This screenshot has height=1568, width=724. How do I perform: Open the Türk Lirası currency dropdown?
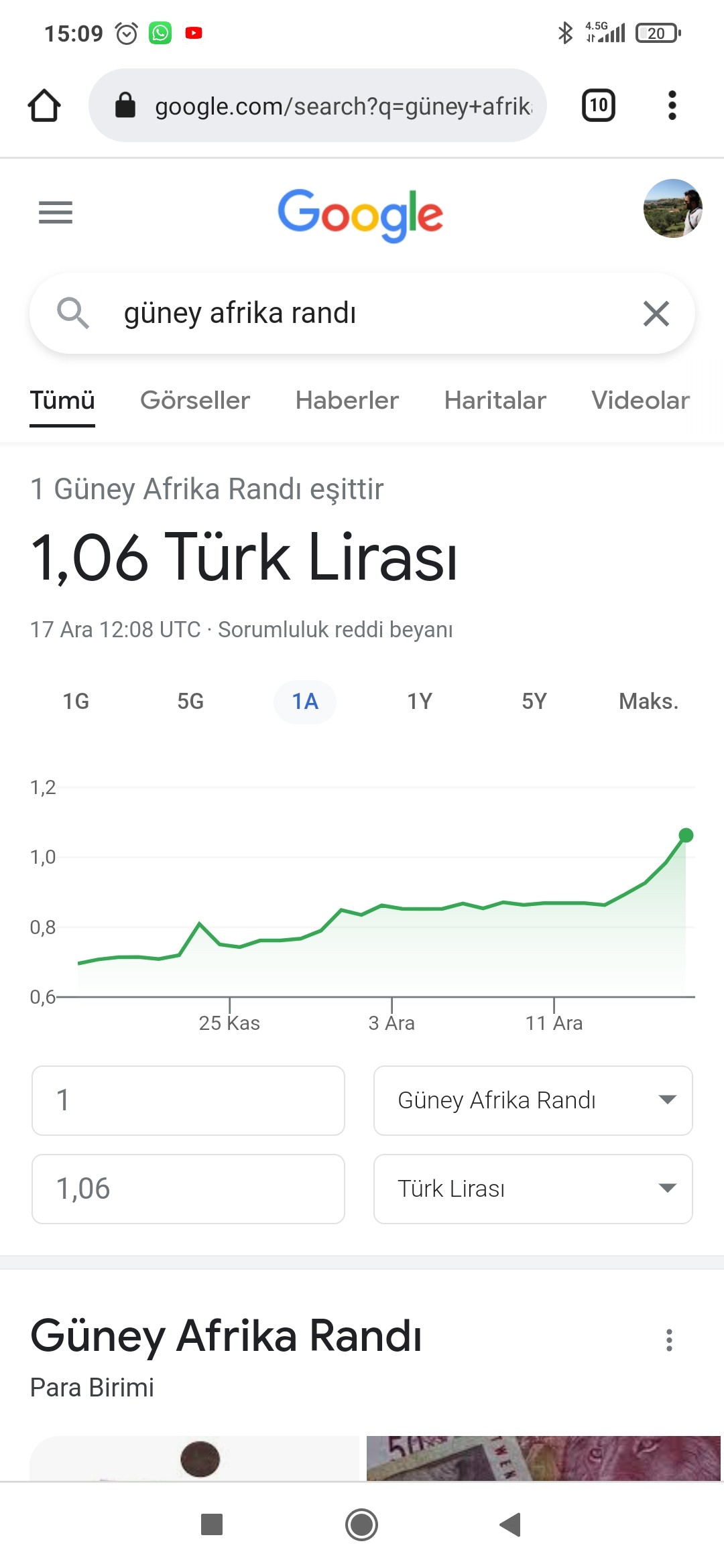click(x=533, y=1189)
